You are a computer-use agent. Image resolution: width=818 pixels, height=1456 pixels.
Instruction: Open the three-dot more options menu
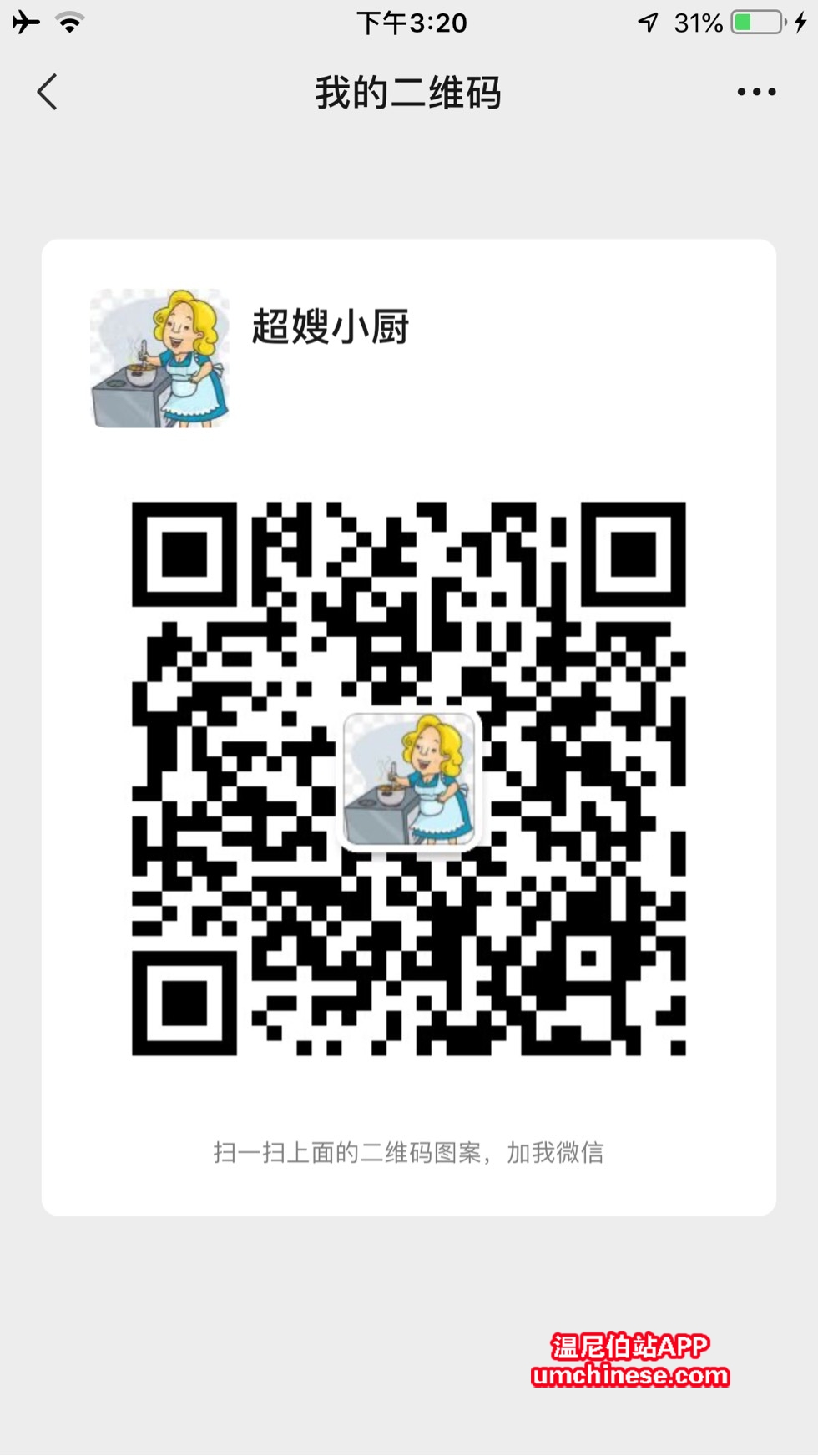[x=756, y=92]
